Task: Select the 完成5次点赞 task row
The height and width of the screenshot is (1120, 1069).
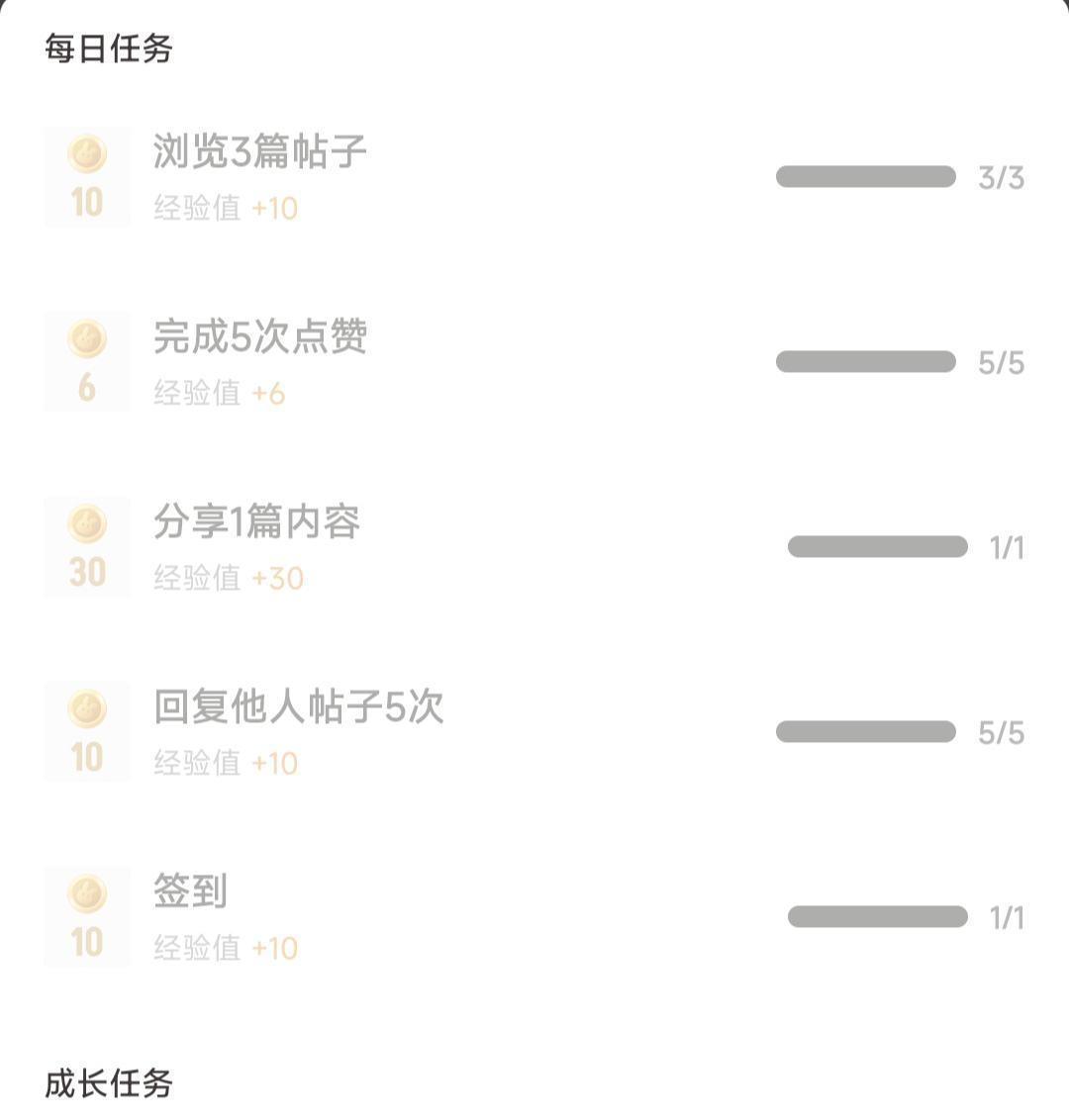Action: [259, 338]
